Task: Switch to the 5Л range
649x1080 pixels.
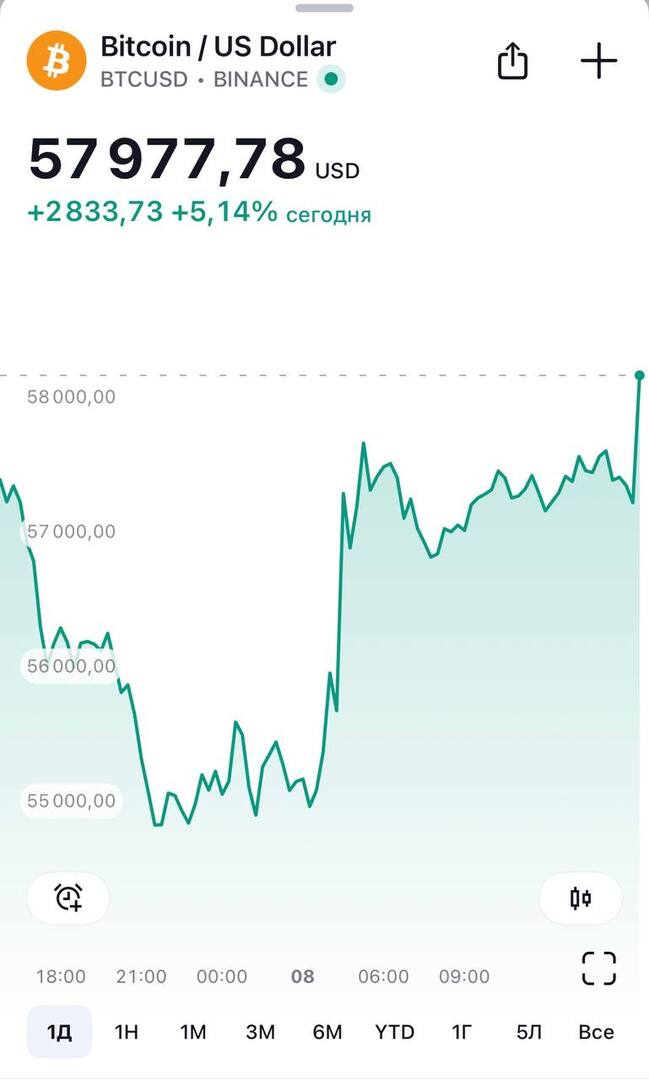Action: 528,1032
